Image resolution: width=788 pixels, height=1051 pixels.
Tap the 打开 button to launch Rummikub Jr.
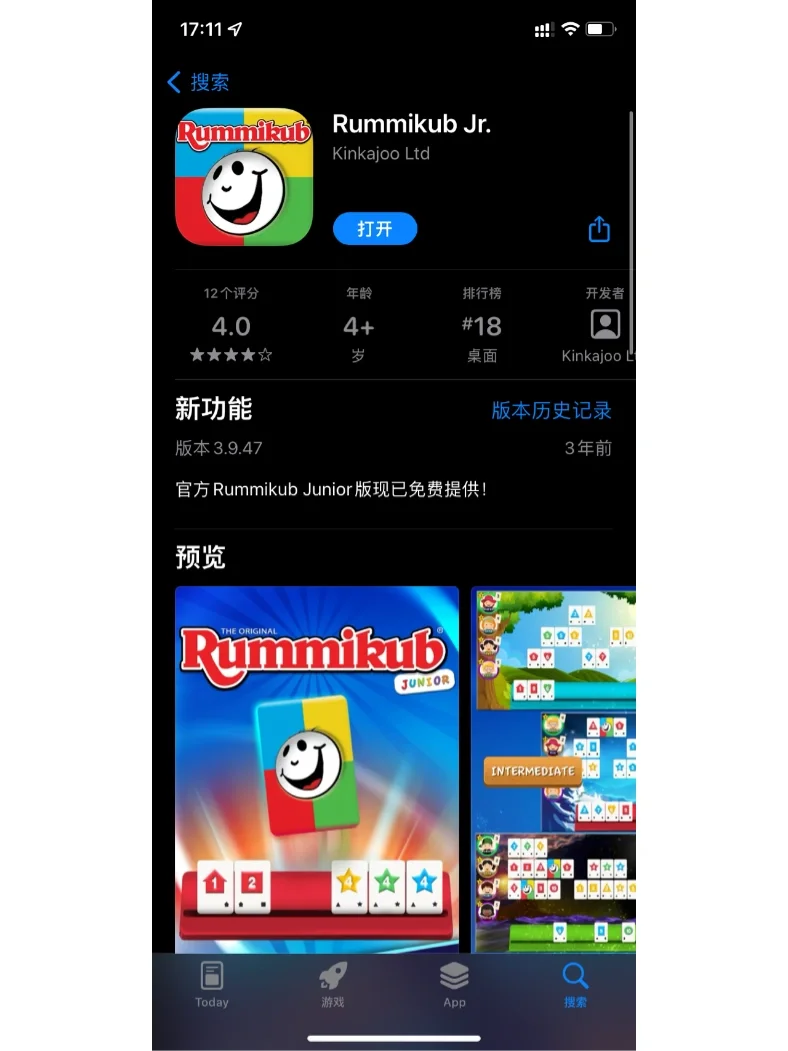coord(374,229)
